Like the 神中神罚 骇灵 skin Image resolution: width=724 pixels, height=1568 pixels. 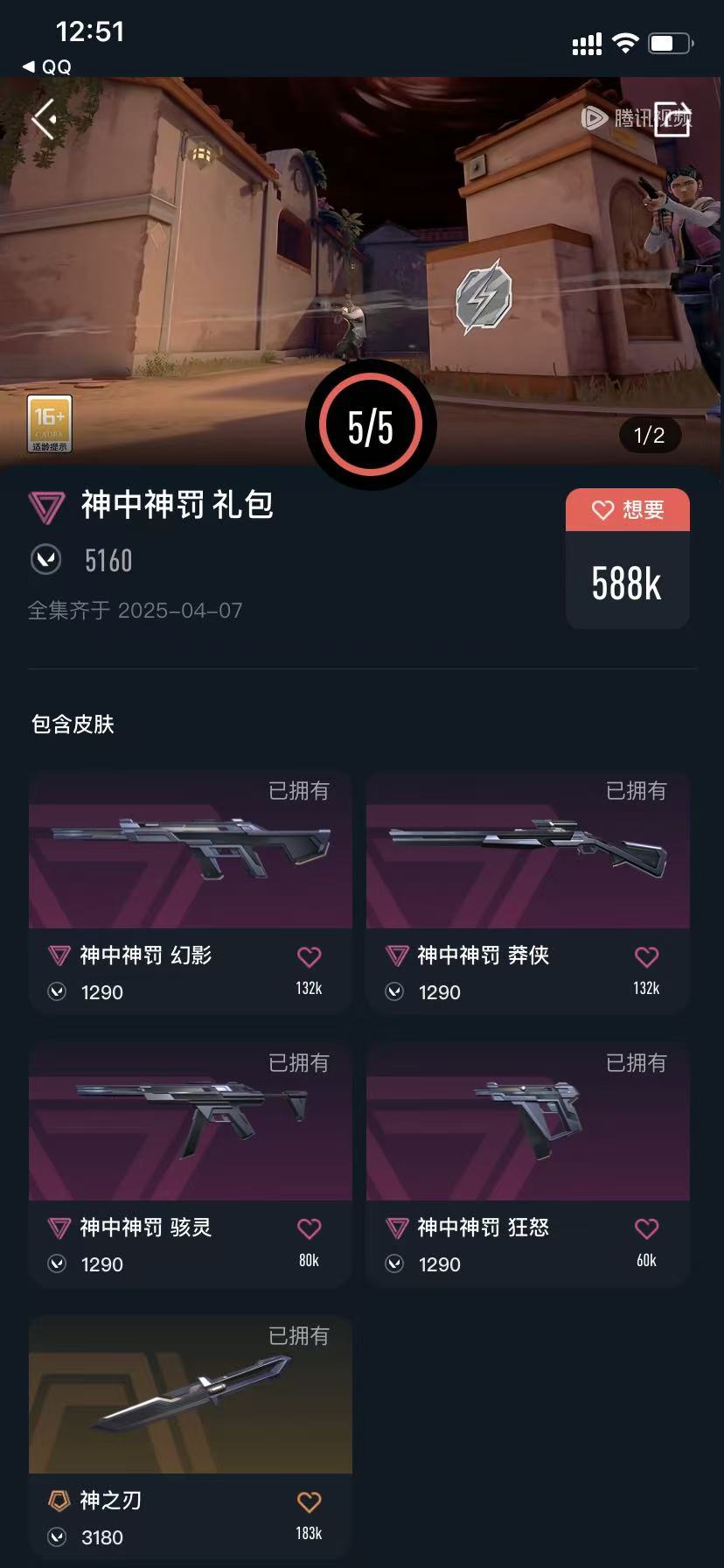(x=310, y=1229)
